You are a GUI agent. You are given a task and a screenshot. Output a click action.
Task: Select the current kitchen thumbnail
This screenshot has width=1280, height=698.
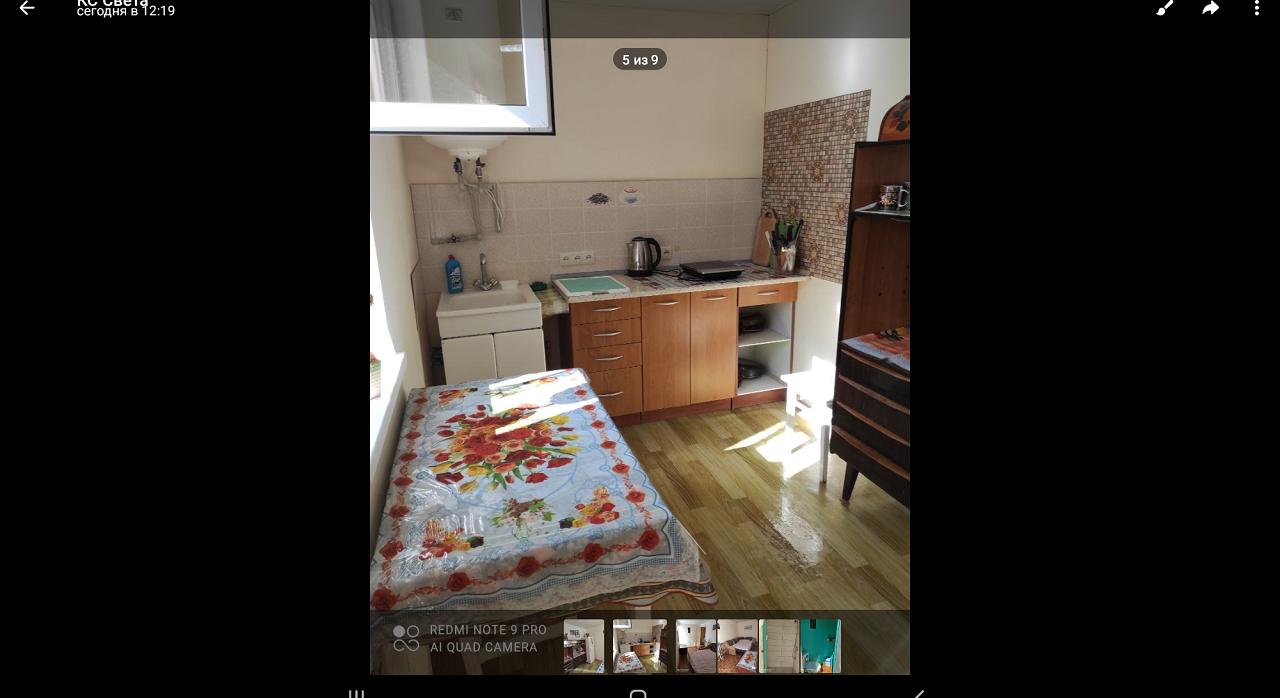click(x=640, y=646)
